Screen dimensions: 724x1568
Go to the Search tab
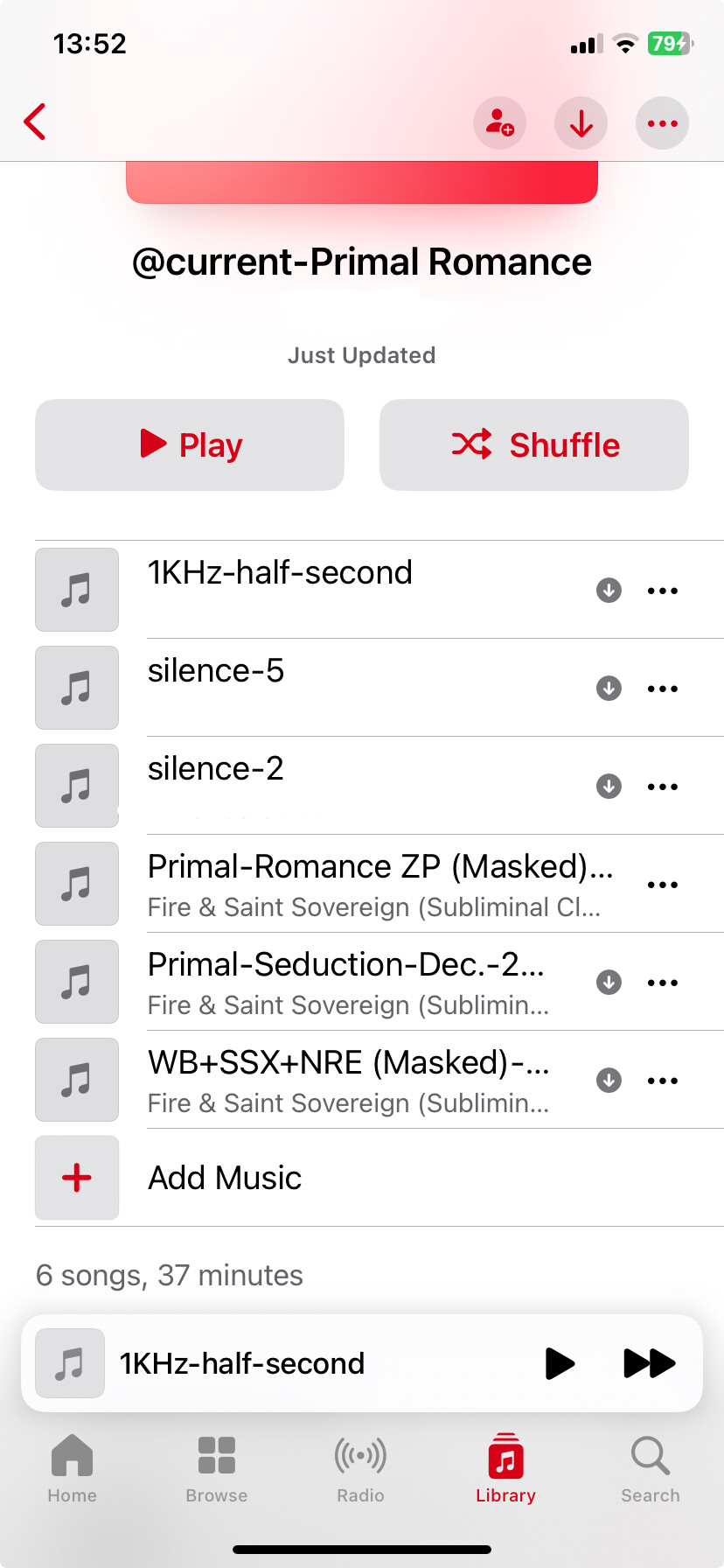(651, 1469)
